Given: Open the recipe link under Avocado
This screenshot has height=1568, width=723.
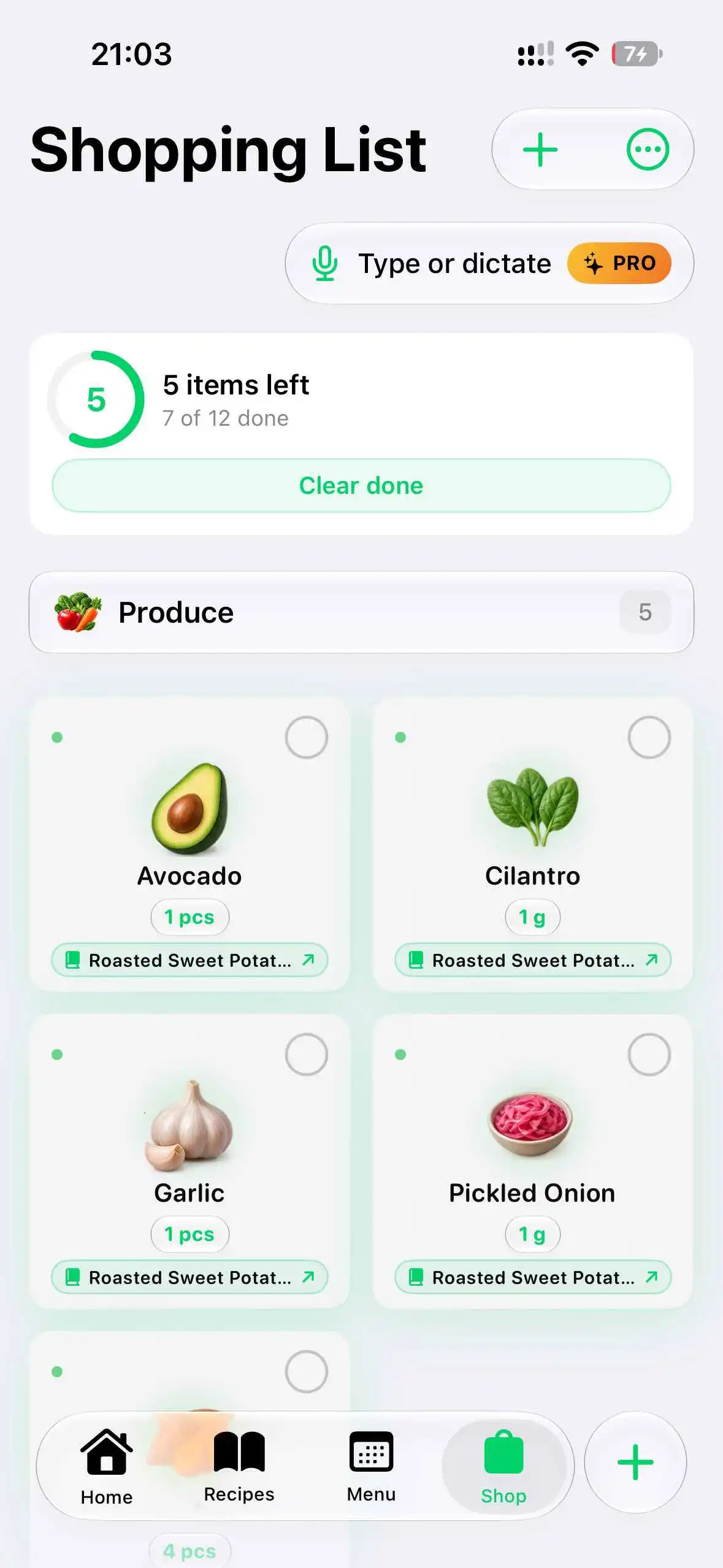Looking at the screenshot, I should point(189,959).
